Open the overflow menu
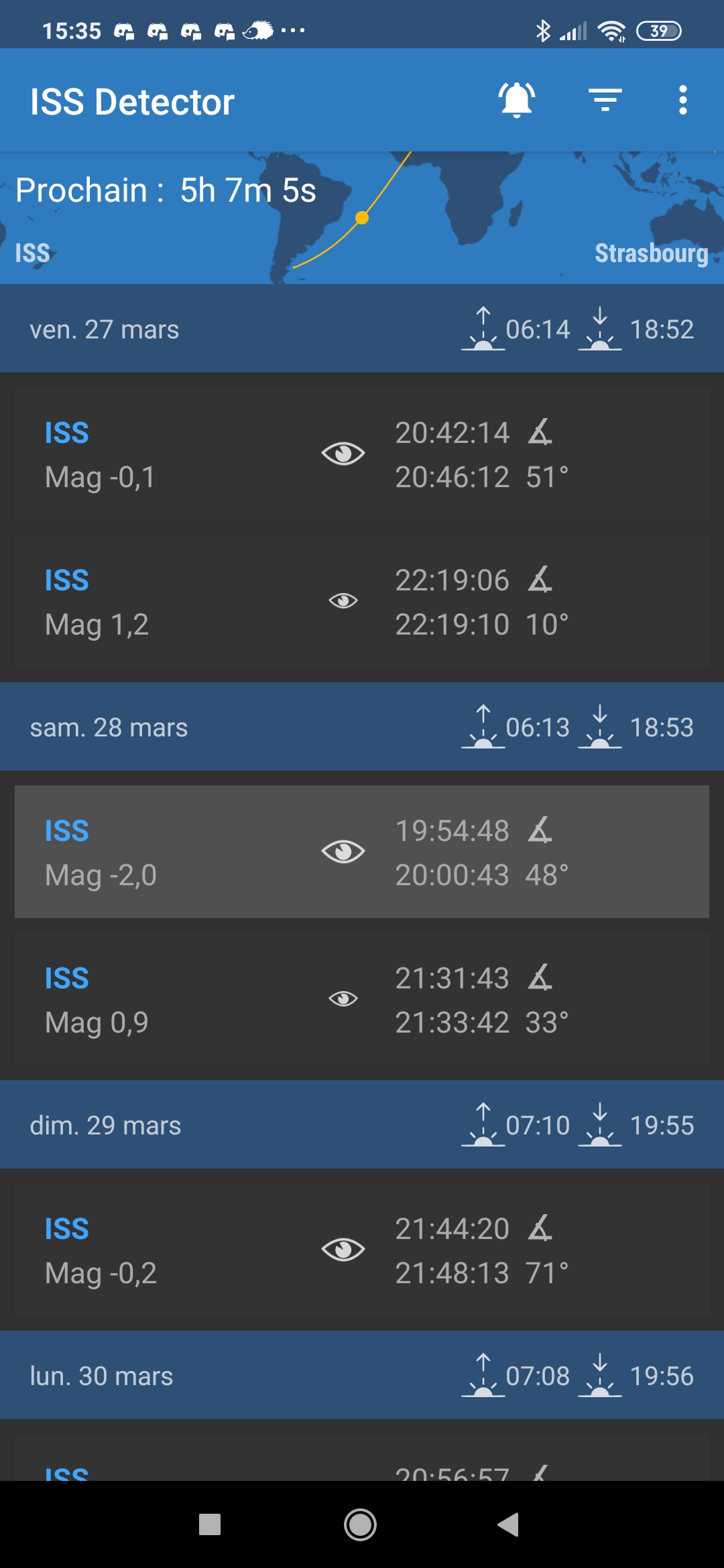 coord(682,101)
